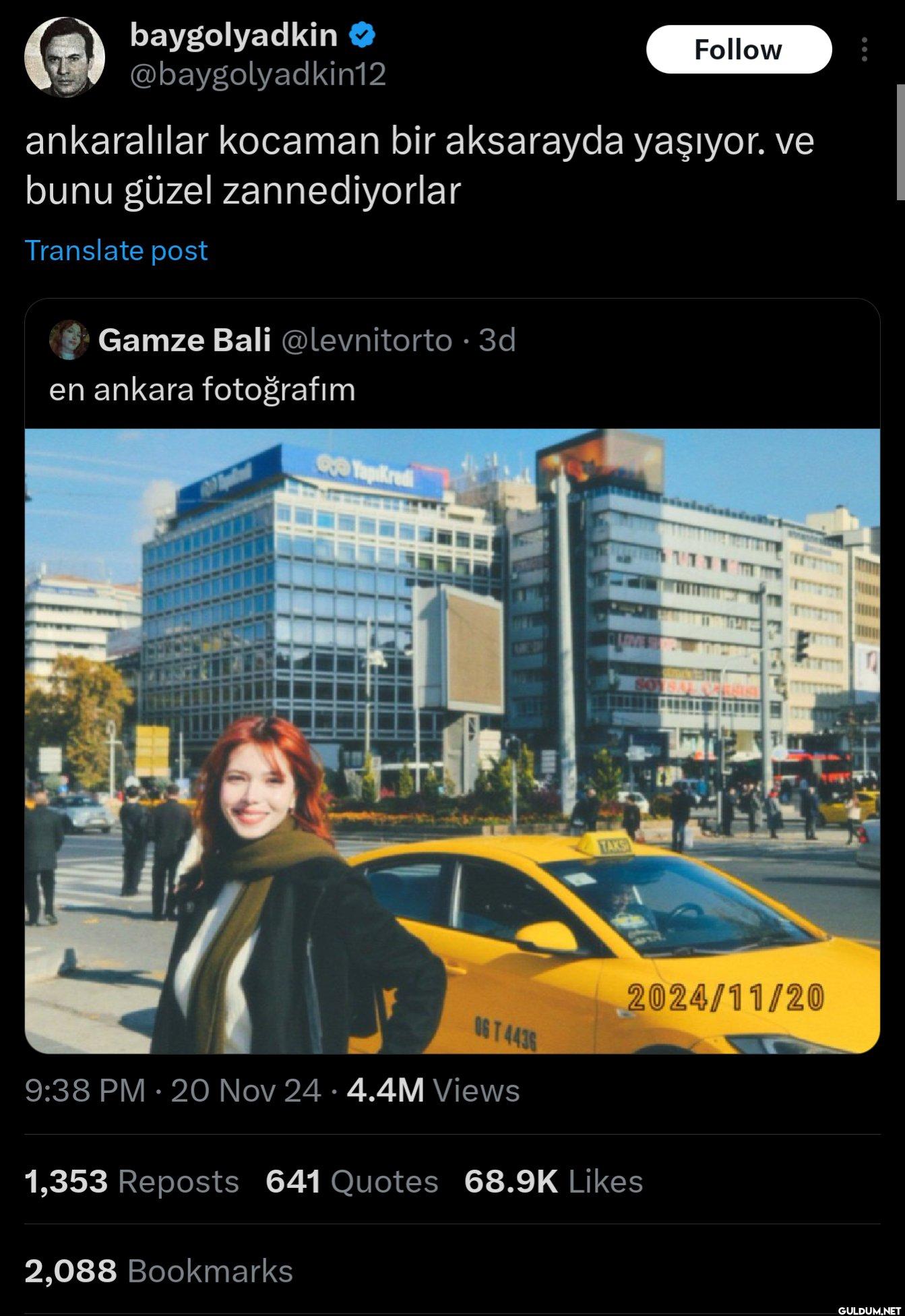Open Gamze Bali's quoted post photo

pos(452,740)
